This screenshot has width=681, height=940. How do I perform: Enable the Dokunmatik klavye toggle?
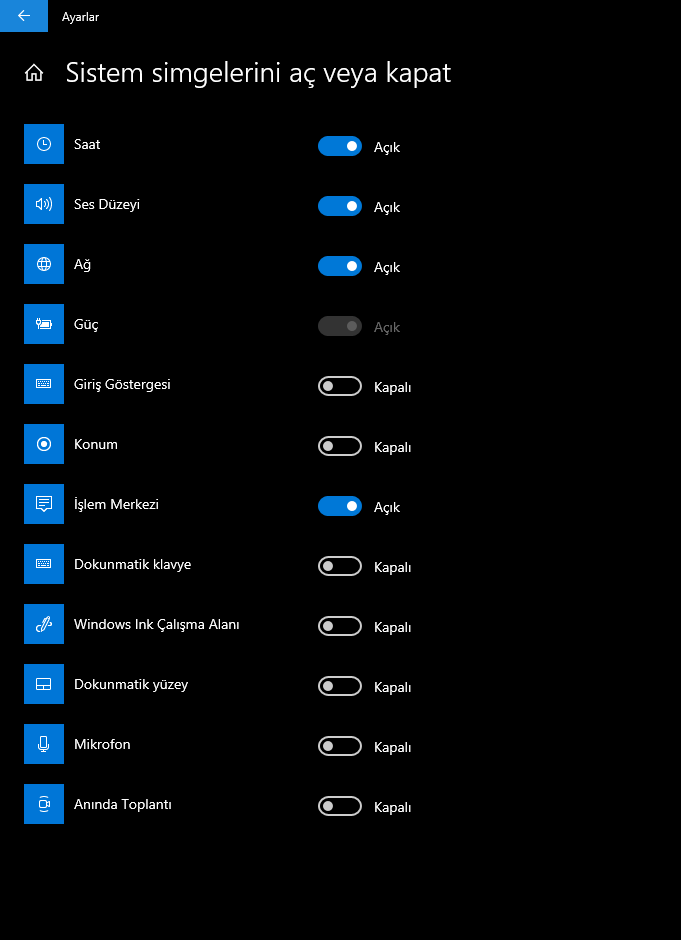(x=339, y=566)
